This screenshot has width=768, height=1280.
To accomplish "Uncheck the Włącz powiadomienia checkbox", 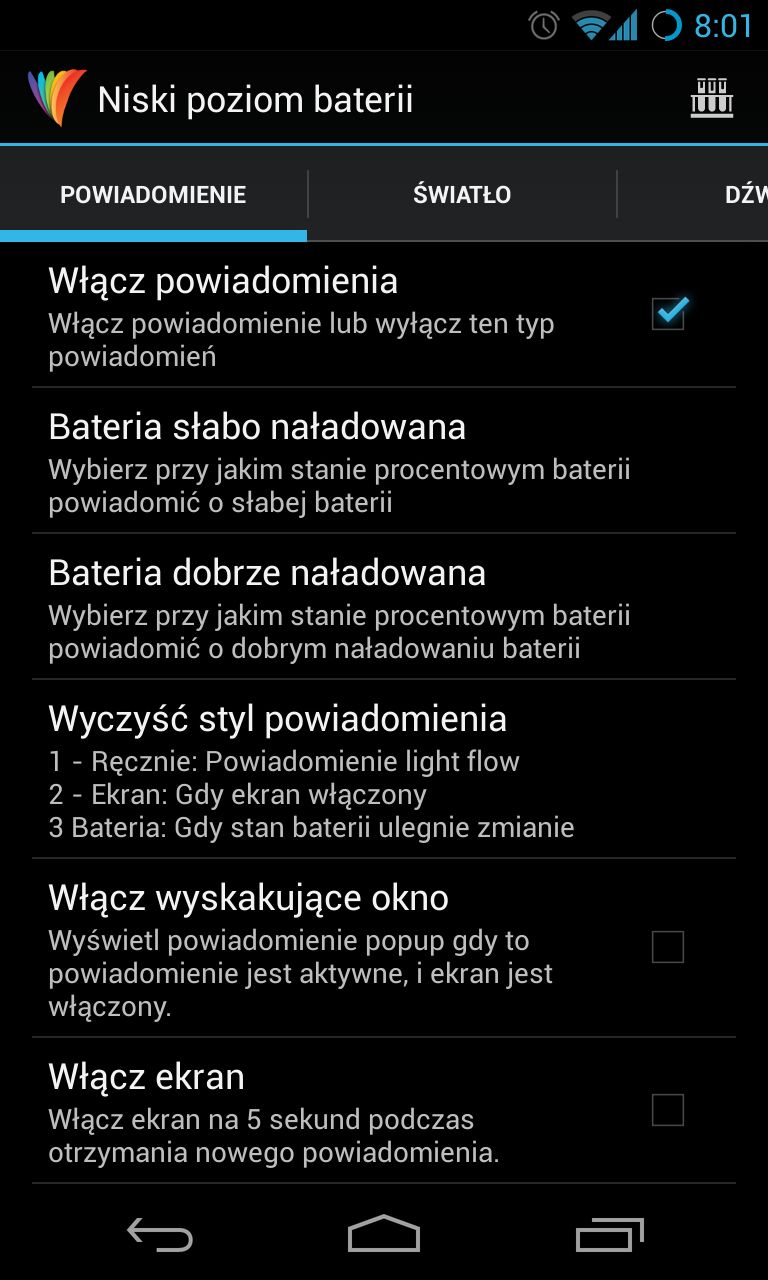I will [x=668, y=313].
